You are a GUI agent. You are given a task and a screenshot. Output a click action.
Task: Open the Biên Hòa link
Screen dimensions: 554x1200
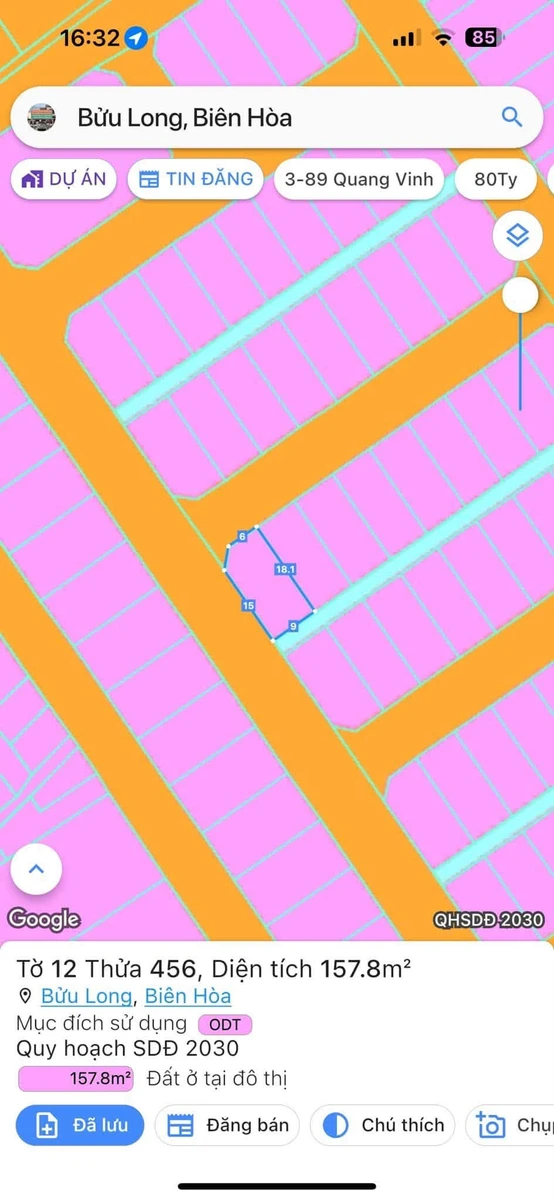188,996
